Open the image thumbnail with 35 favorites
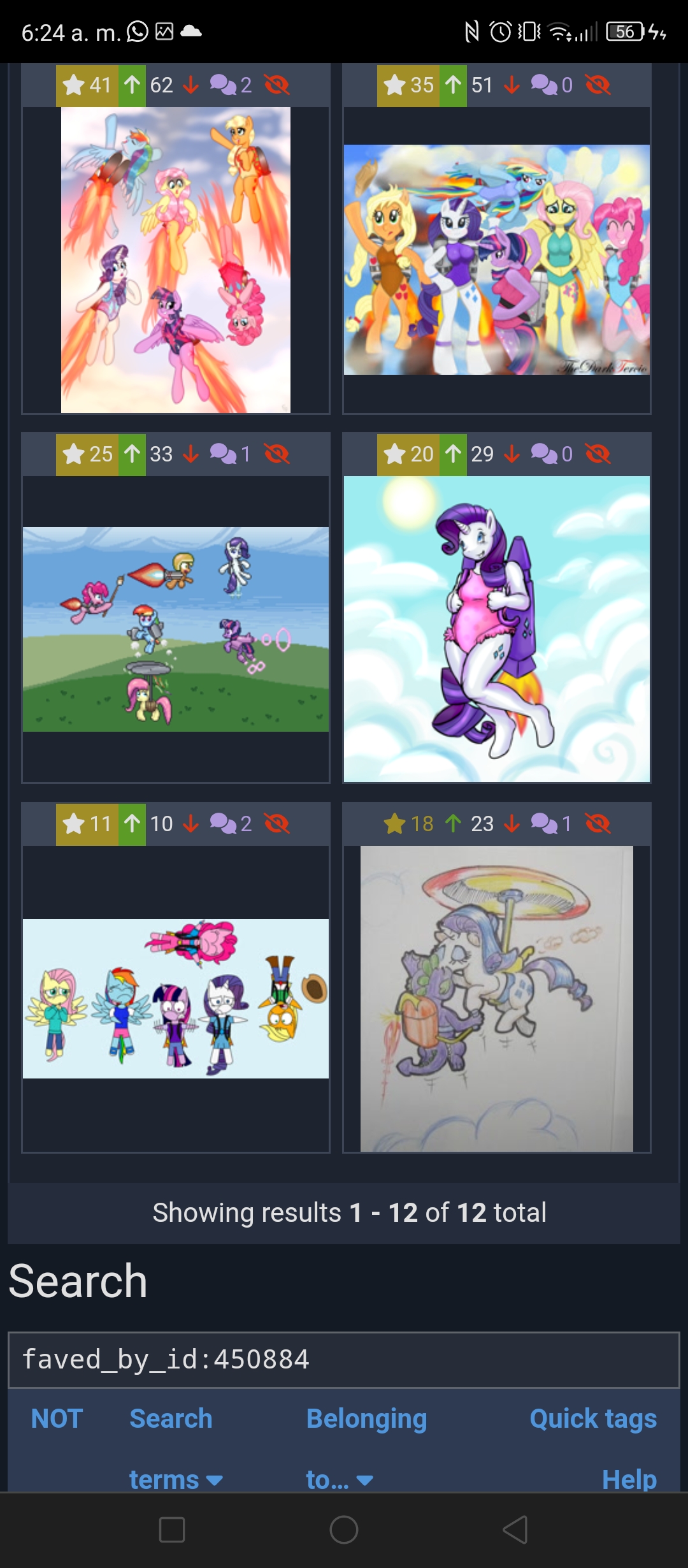Viewport: 688px width, 1568px height. click(x=497, y=260)
